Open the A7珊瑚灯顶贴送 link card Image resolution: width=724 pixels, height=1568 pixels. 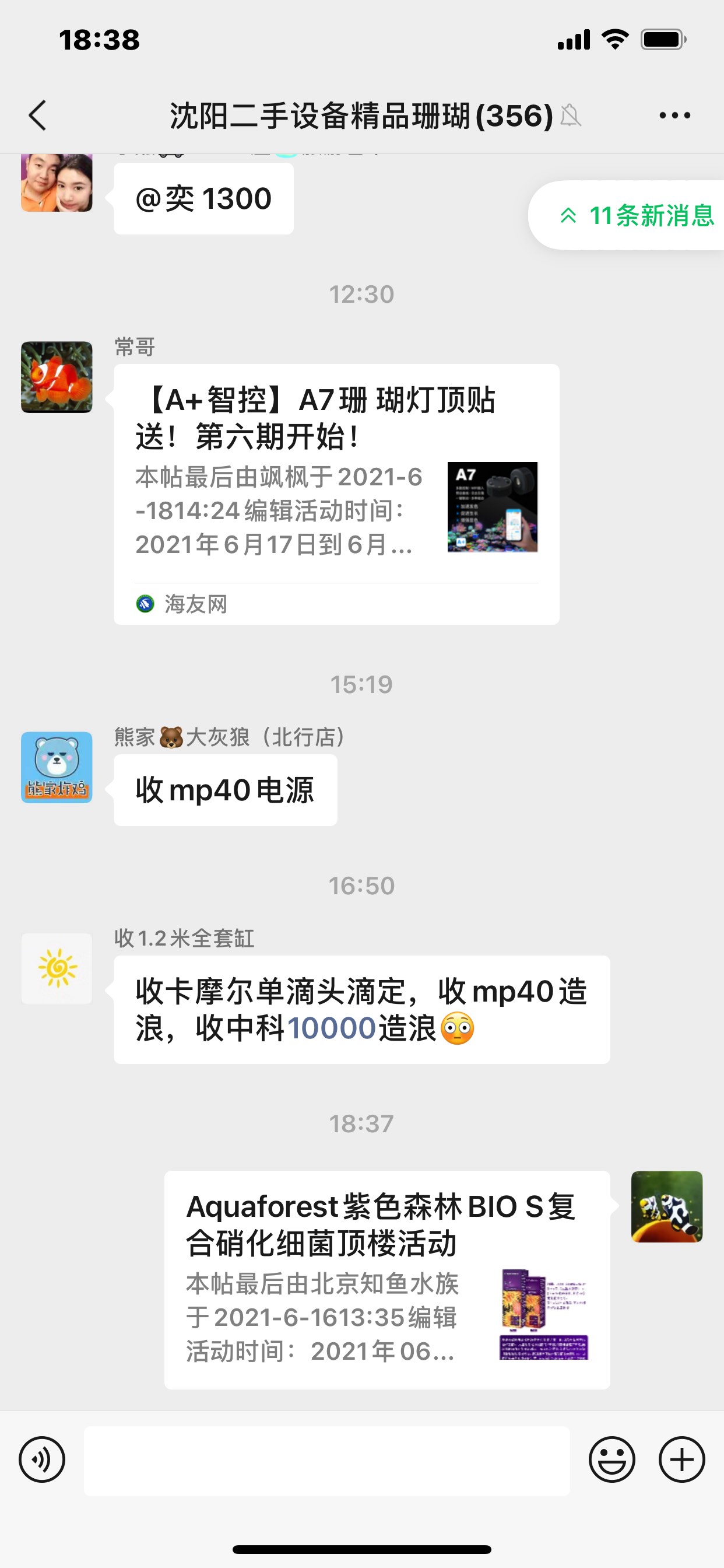(x=336, y=493)
